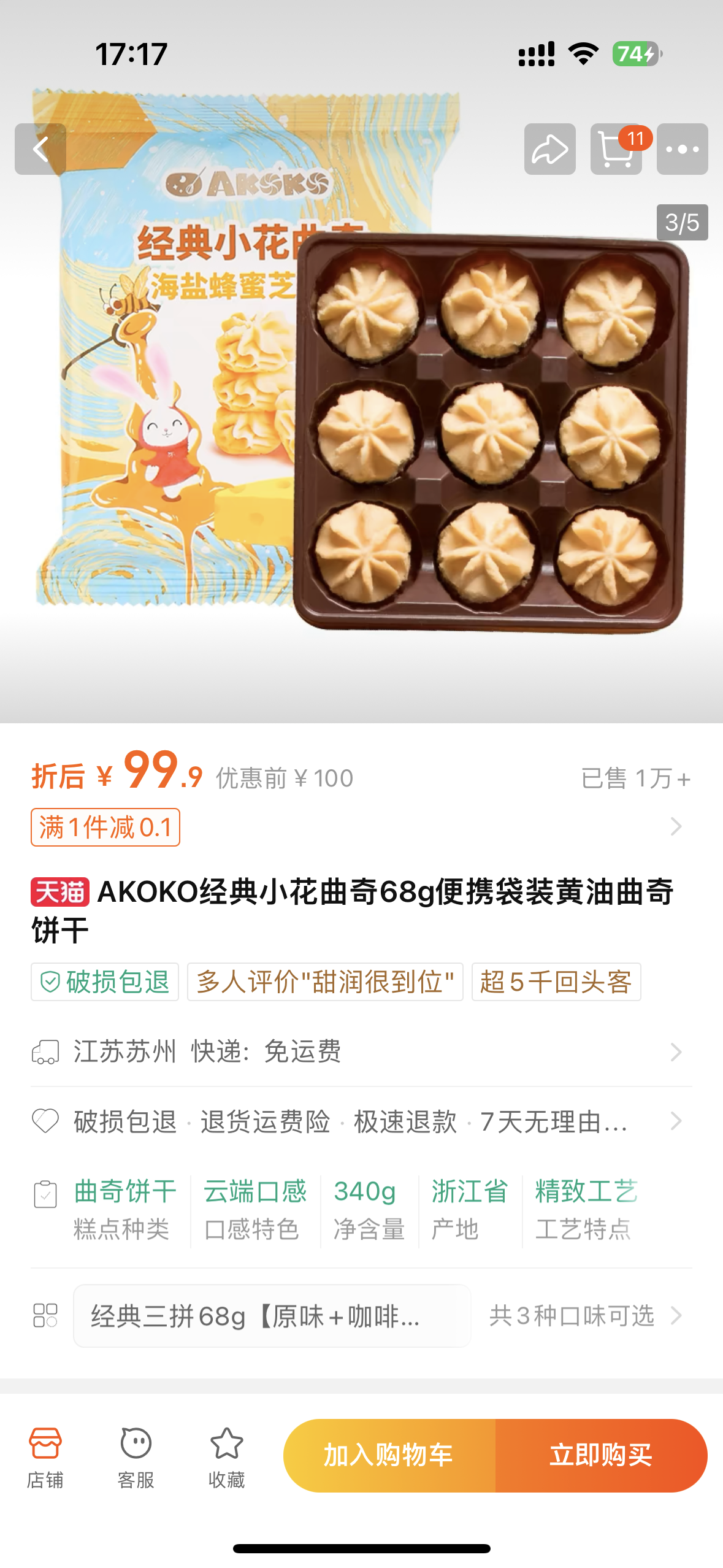Go back using the top-left arrow
Image resolution: width=723 pixels, height=1568 pixels.
[40, 149]
